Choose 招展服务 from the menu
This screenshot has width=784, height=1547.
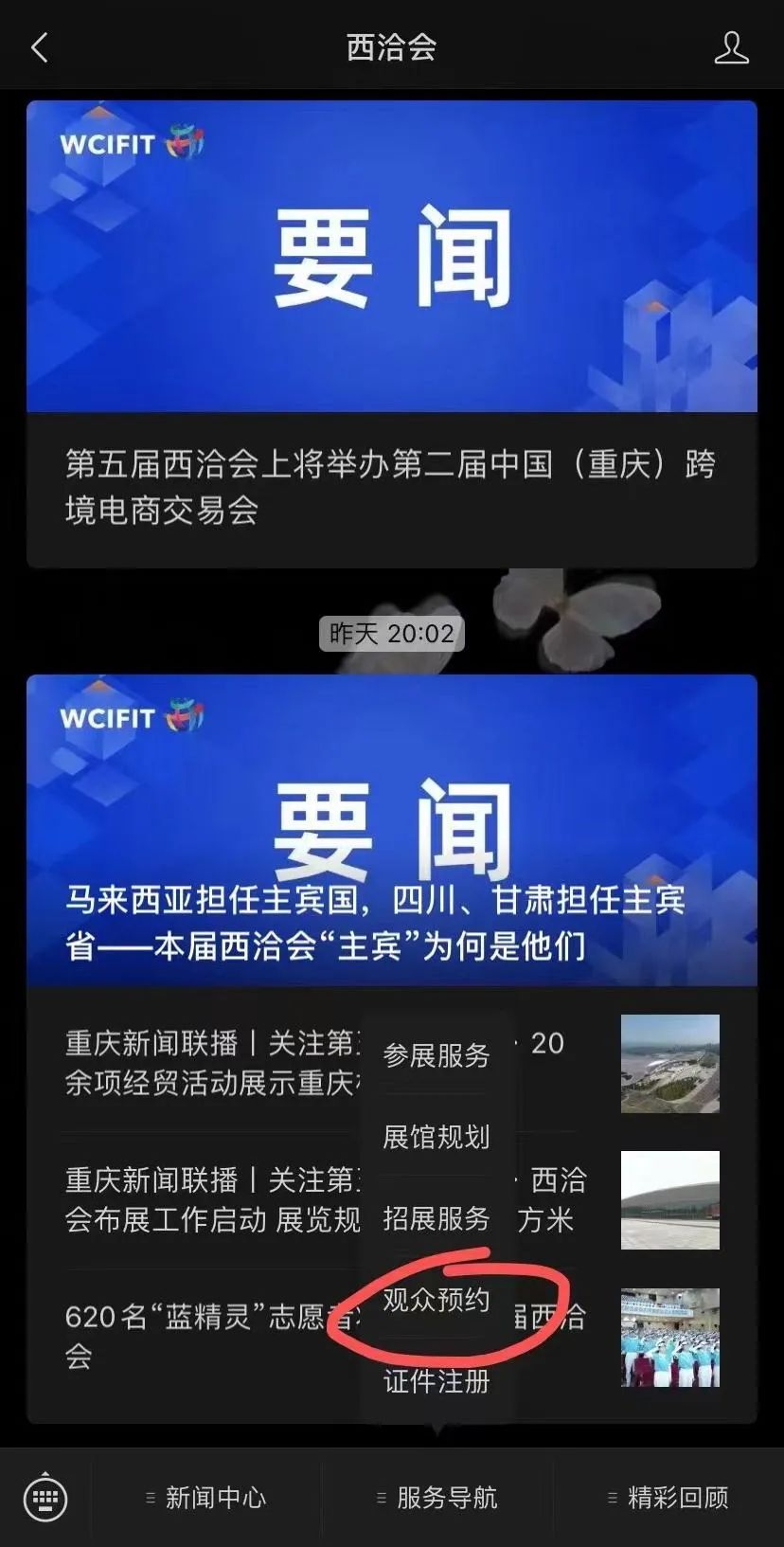(x=437, y=1218)
